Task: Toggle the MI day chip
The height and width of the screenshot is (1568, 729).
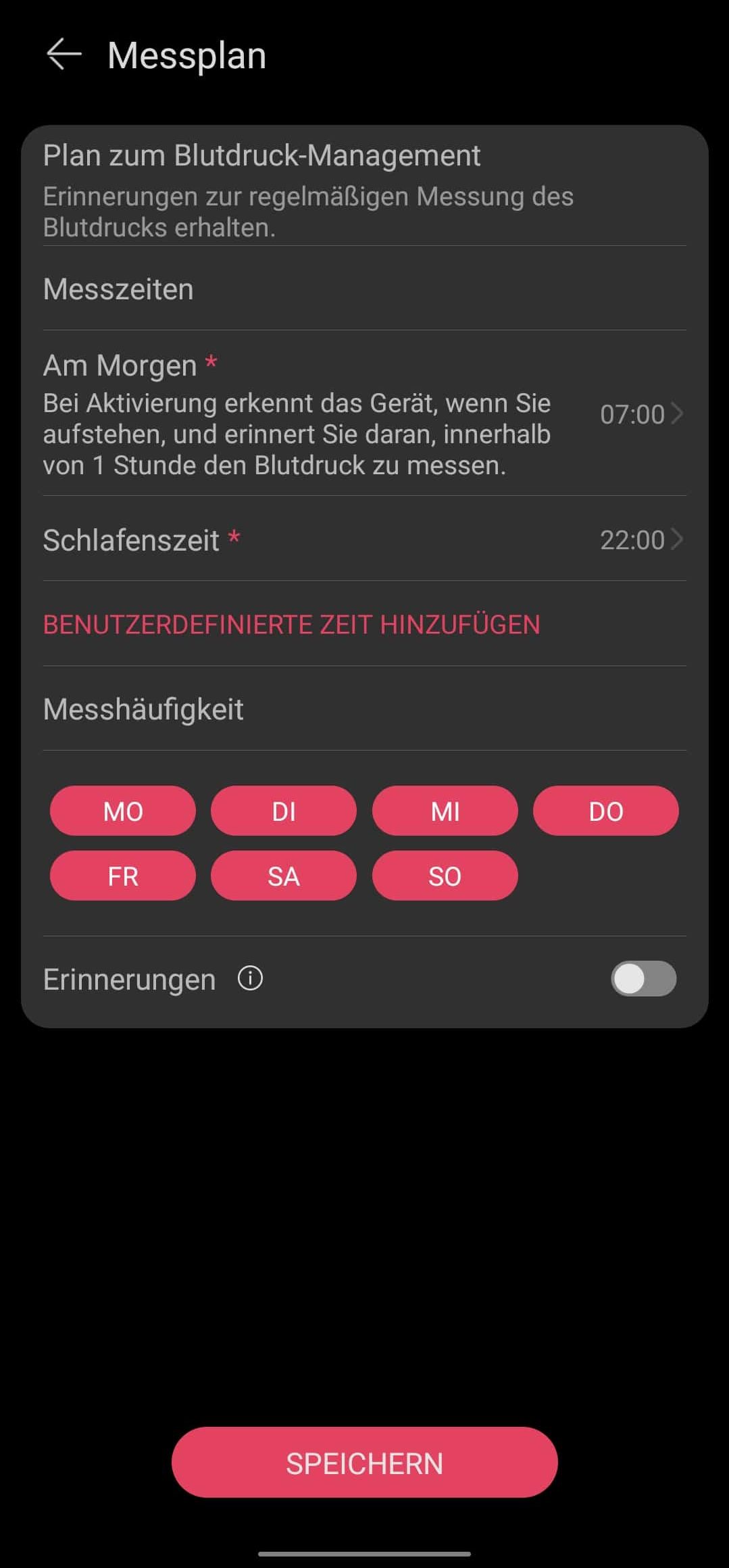Action: tap(445, 811)
